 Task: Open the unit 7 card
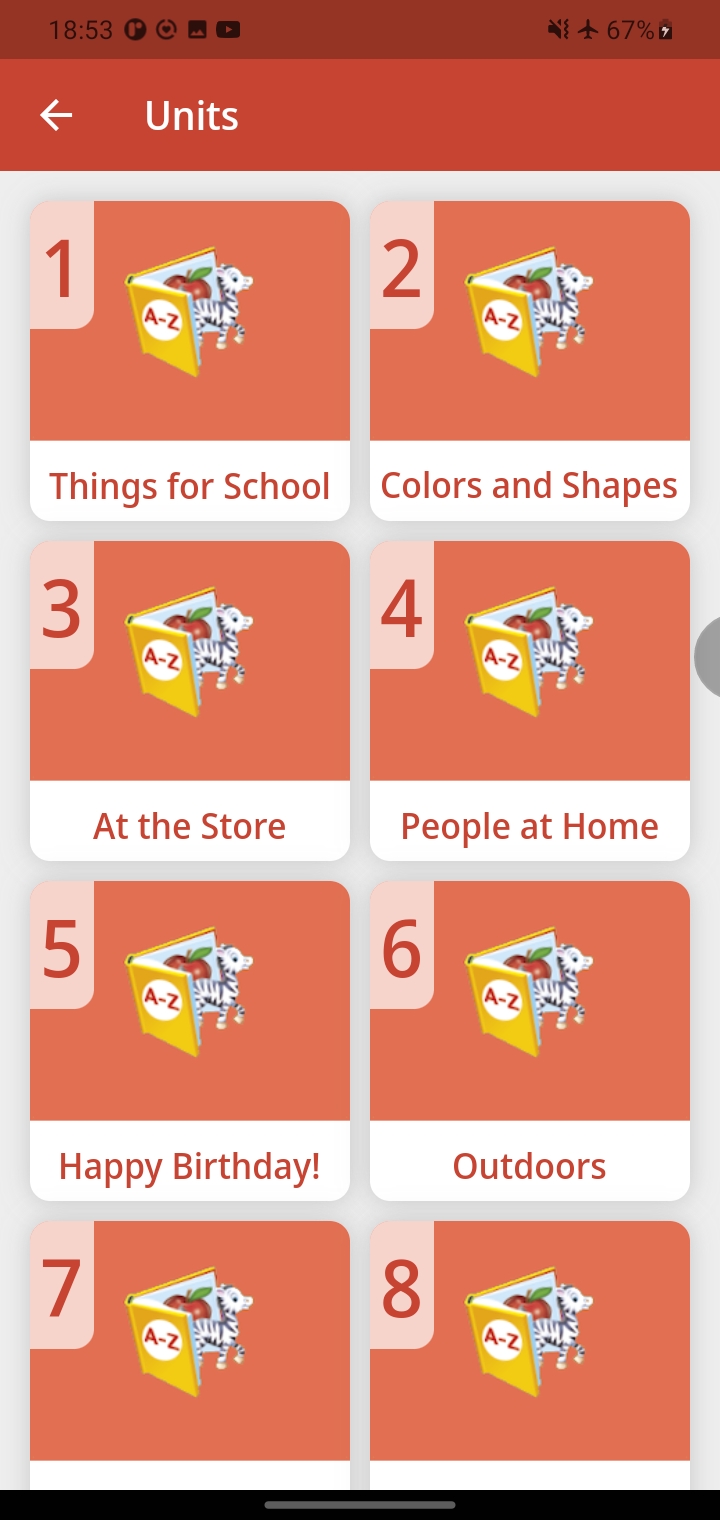click(190, 1350)
